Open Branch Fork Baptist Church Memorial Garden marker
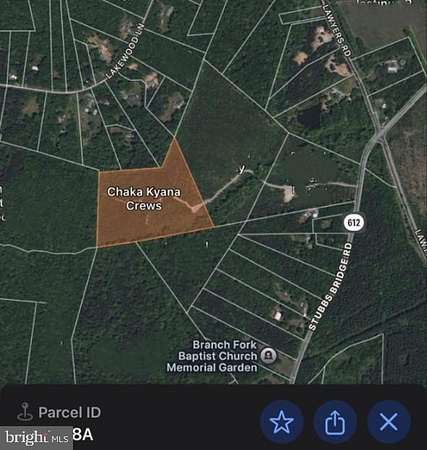The image size is (427, 450). click(268, 356)
